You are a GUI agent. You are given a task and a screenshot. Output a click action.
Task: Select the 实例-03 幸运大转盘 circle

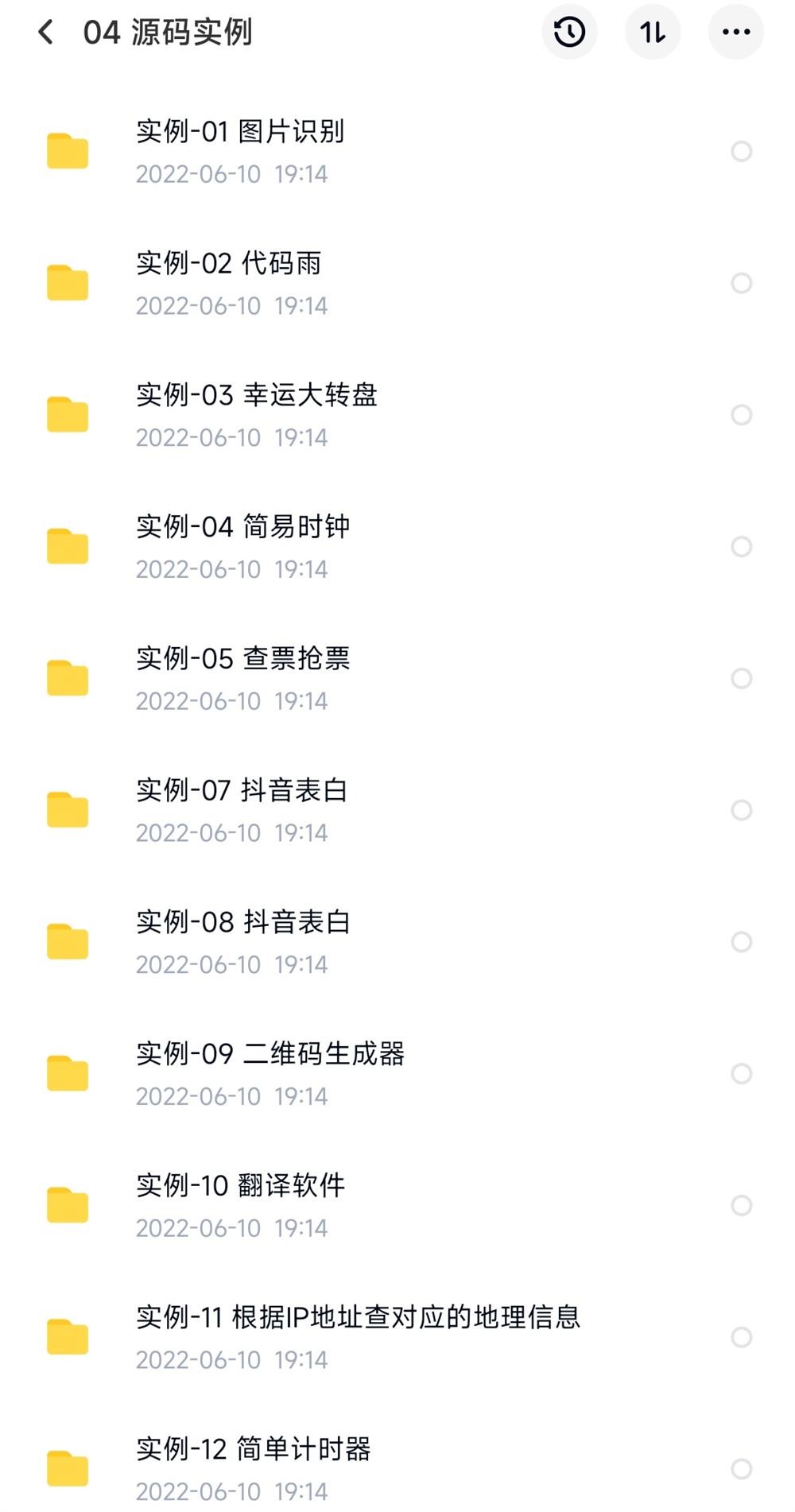click(741, 415)
